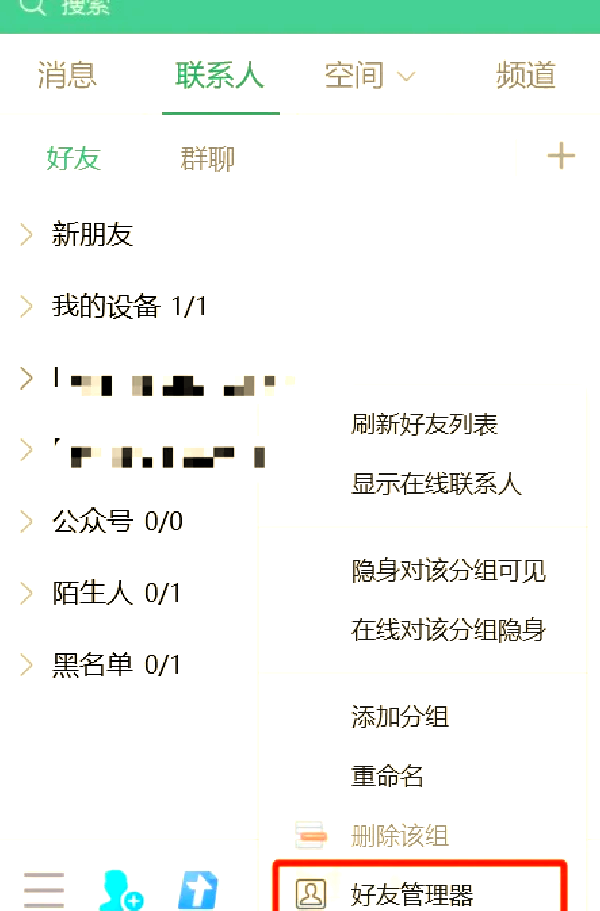
Task: Select the 好友 sub-tab
Action: pos(74,158)
